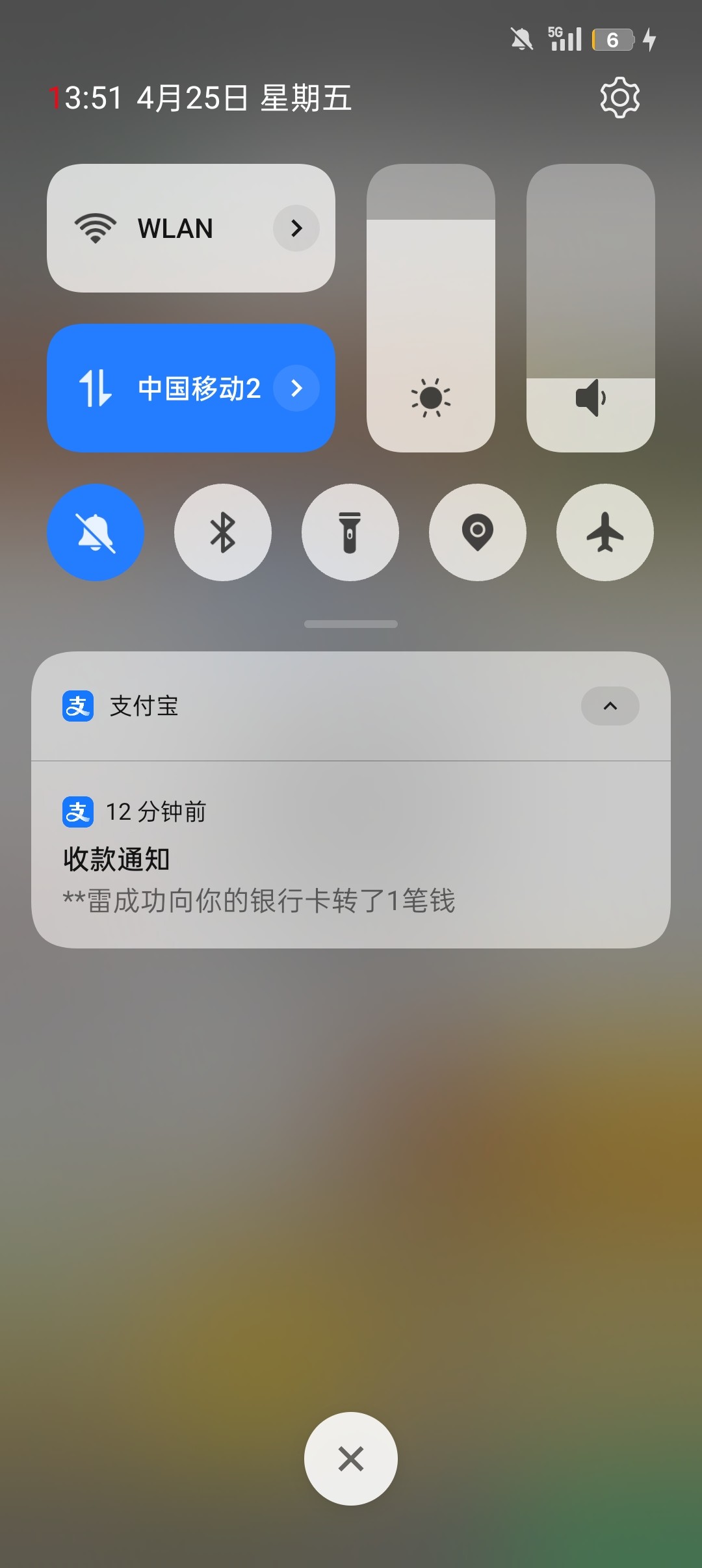The image size is (702, 1568).
Task: Turn on the flashlight
Action: (x=350, y=532)
